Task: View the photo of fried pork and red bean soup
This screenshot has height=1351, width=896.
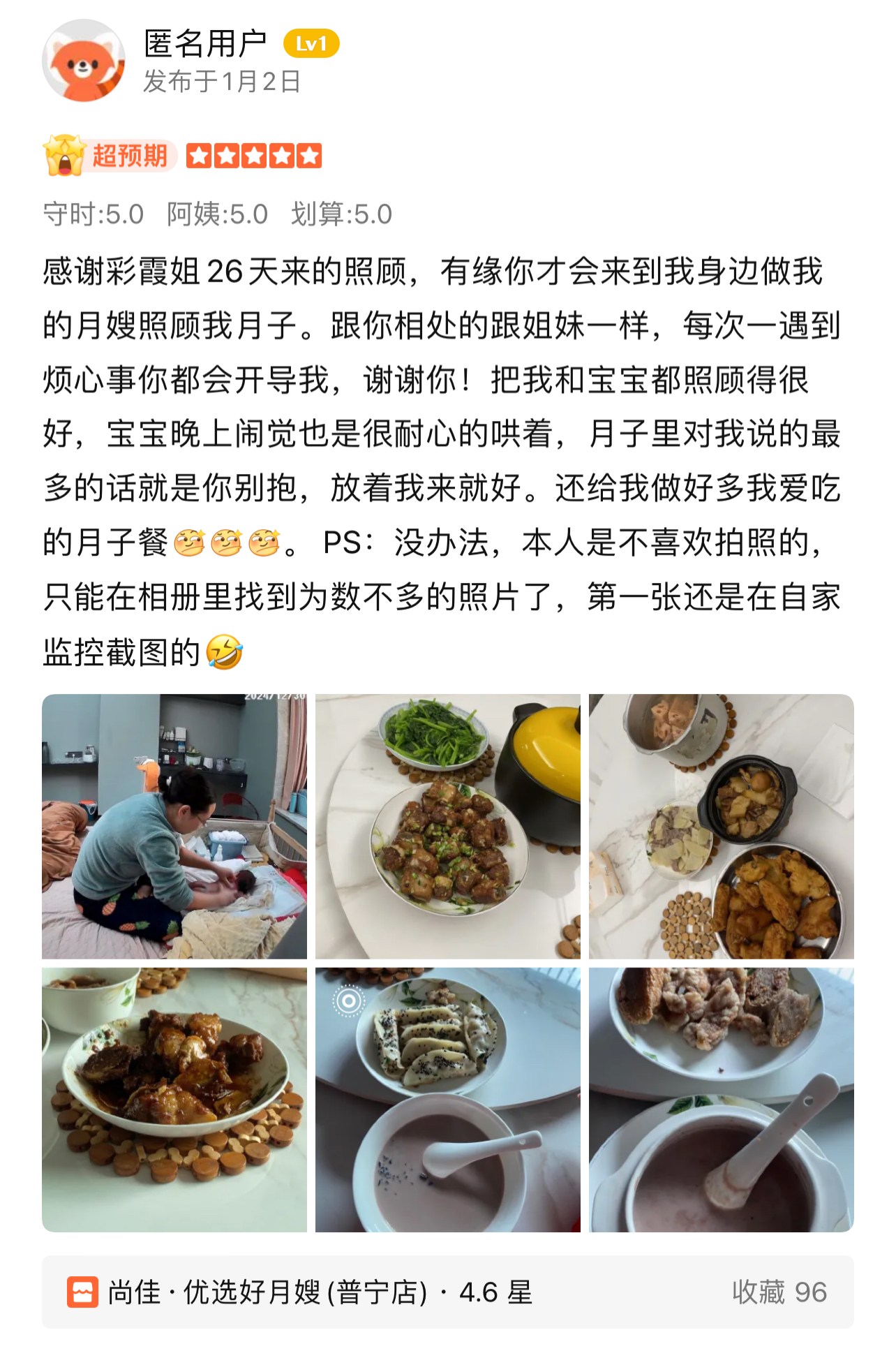Action: pos(721,1099)
